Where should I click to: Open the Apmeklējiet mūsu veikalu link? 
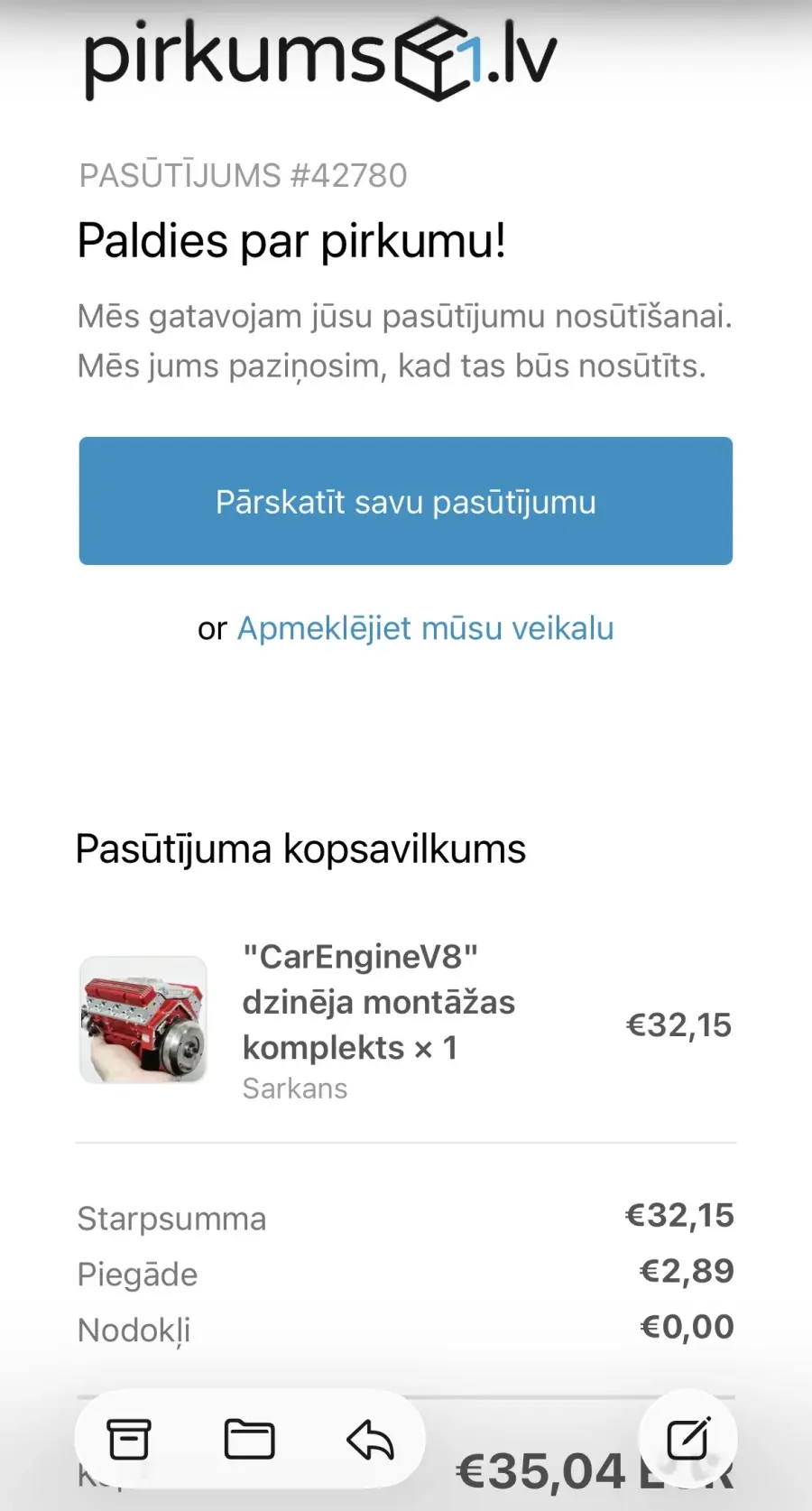(425, 628)
